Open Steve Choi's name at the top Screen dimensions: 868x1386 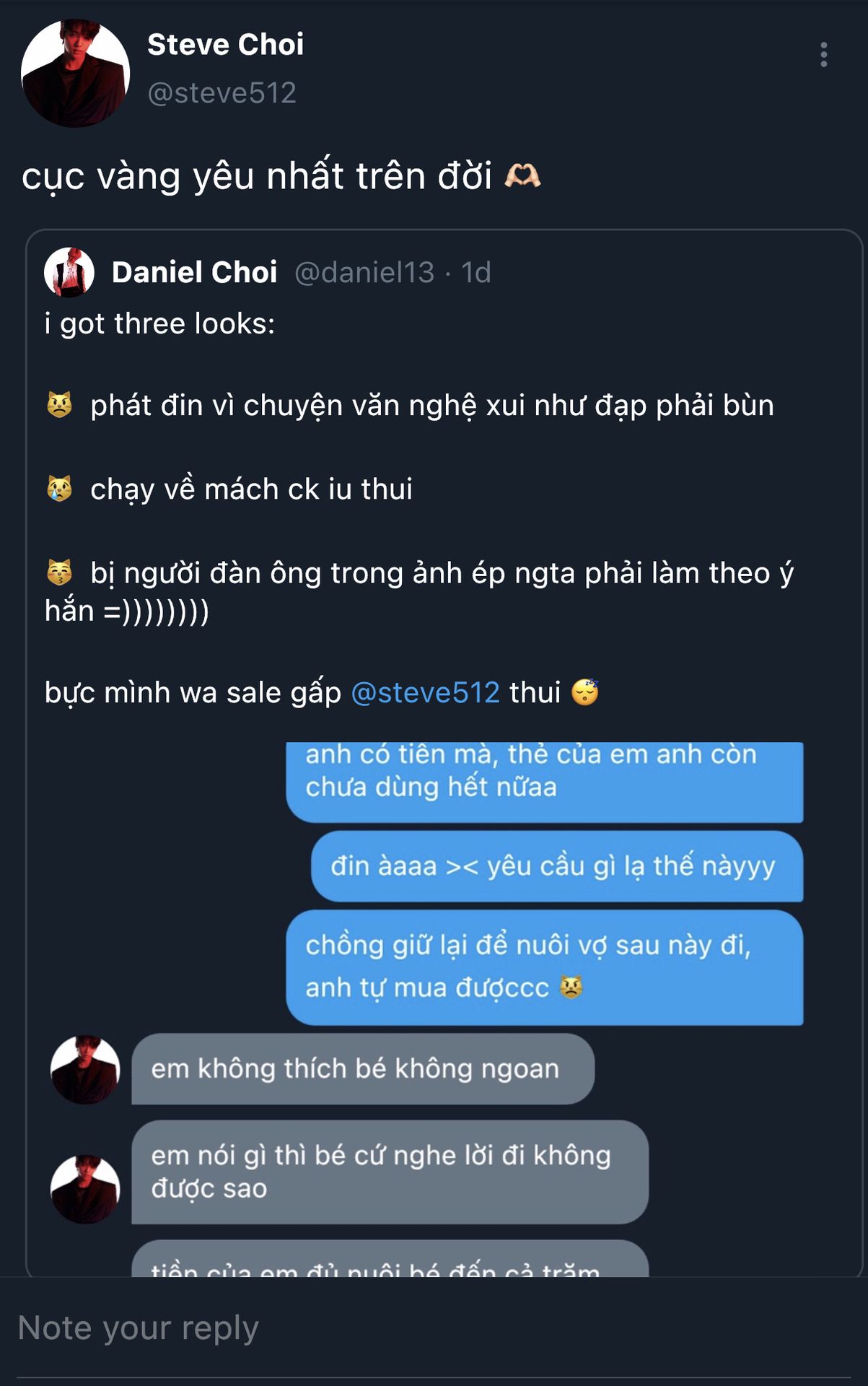click(x=225, y=45)
